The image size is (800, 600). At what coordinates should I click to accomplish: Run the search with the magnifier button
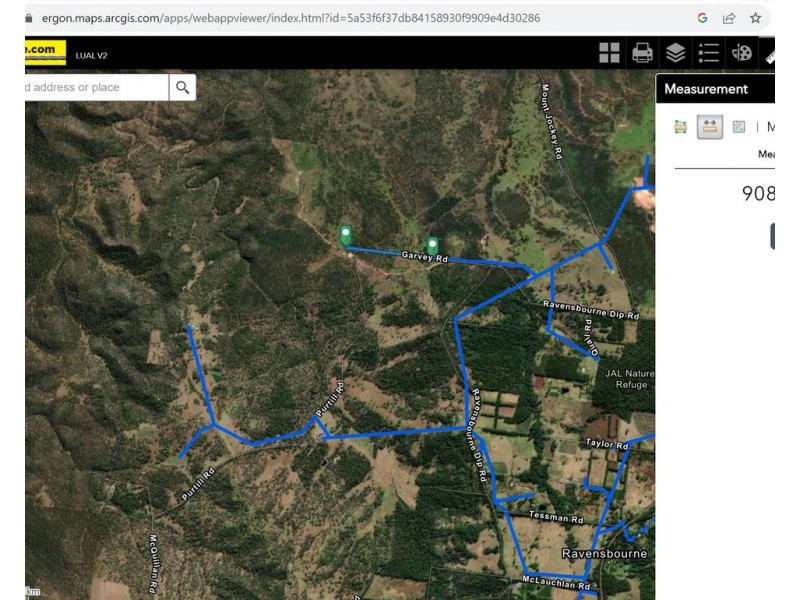click(182, 87)
